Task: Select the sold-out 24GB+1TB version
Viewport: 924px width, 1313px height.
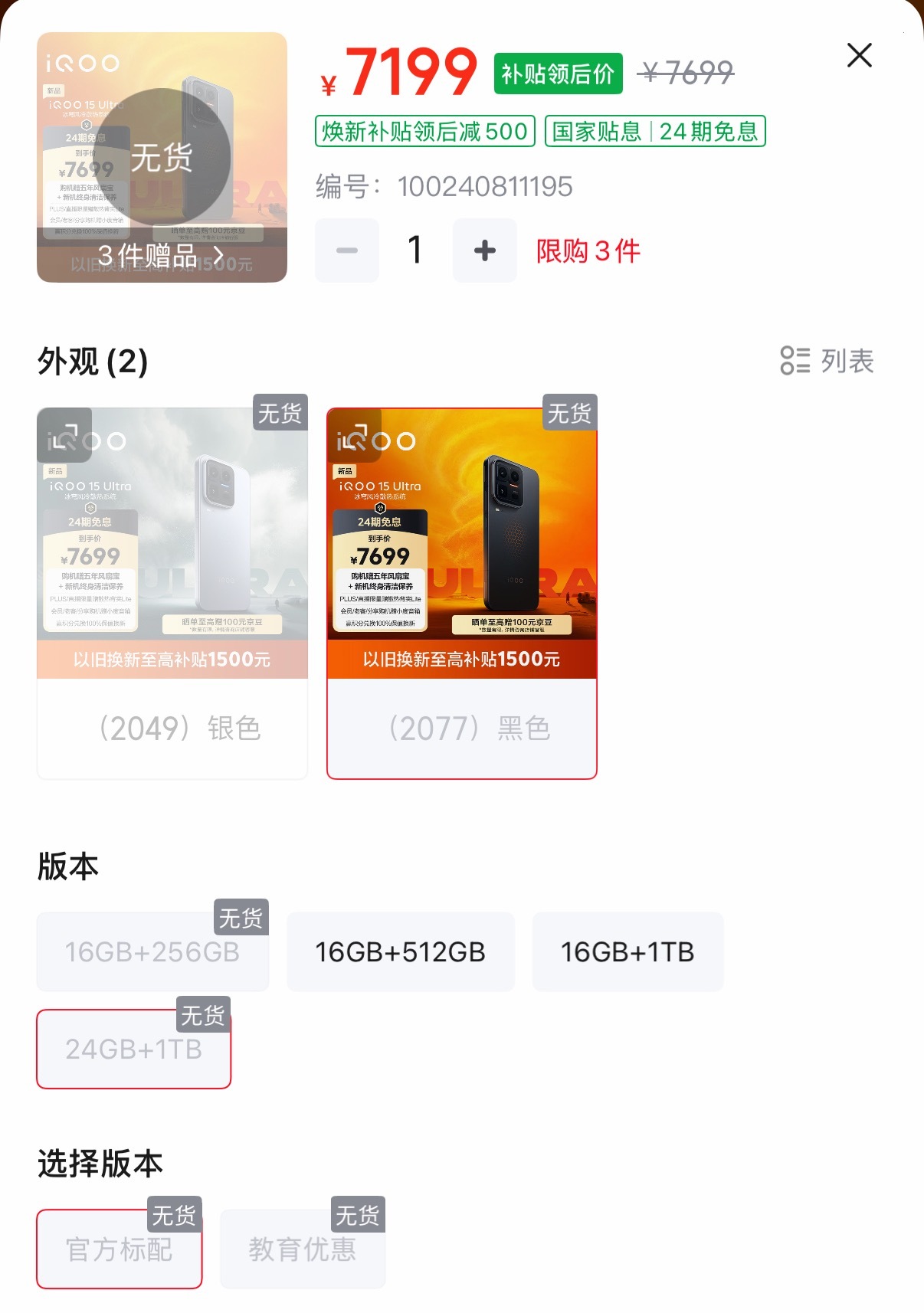Action: point(133,1049)
